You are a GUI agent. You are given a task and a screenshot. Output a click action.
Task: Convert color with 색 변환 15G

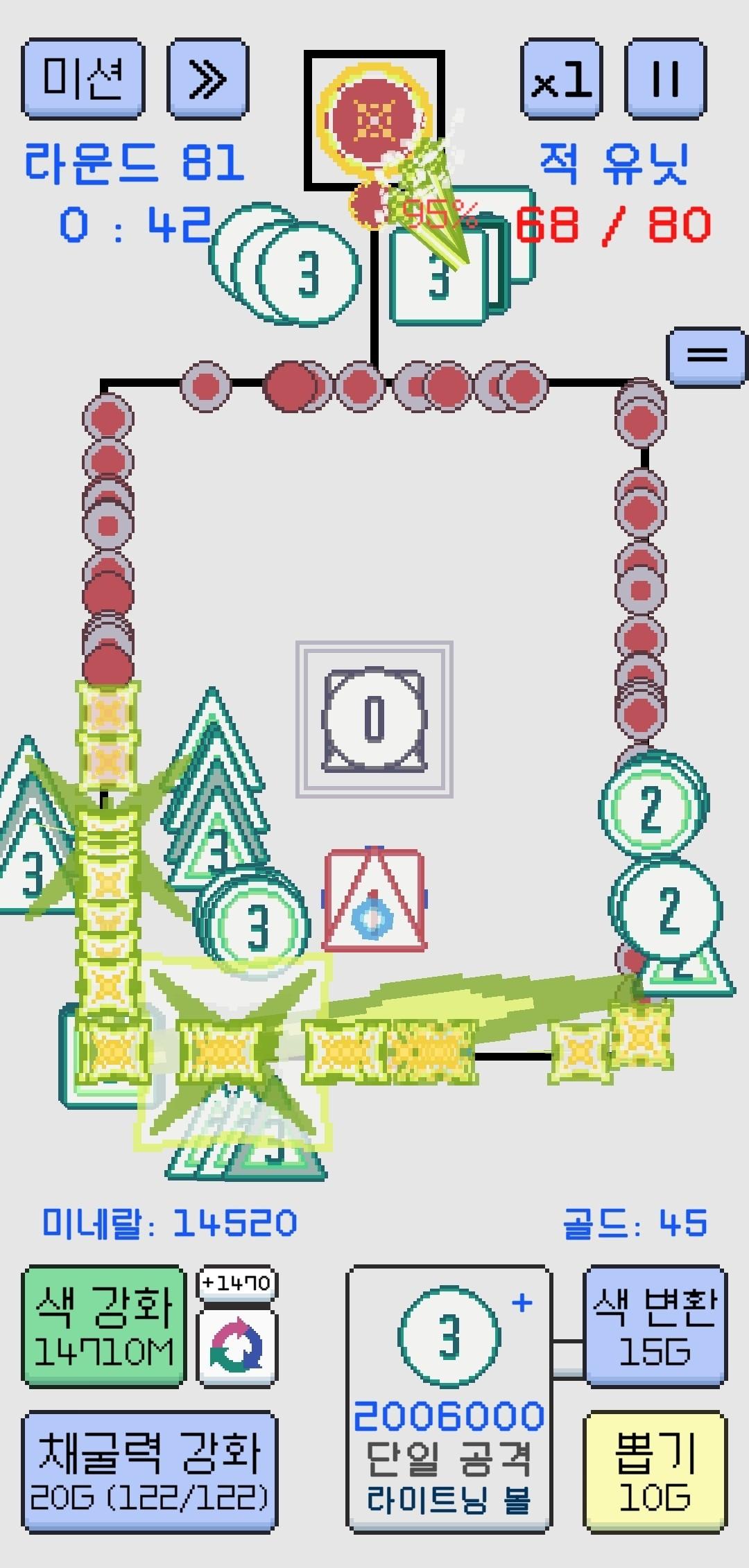(655, 1327)
